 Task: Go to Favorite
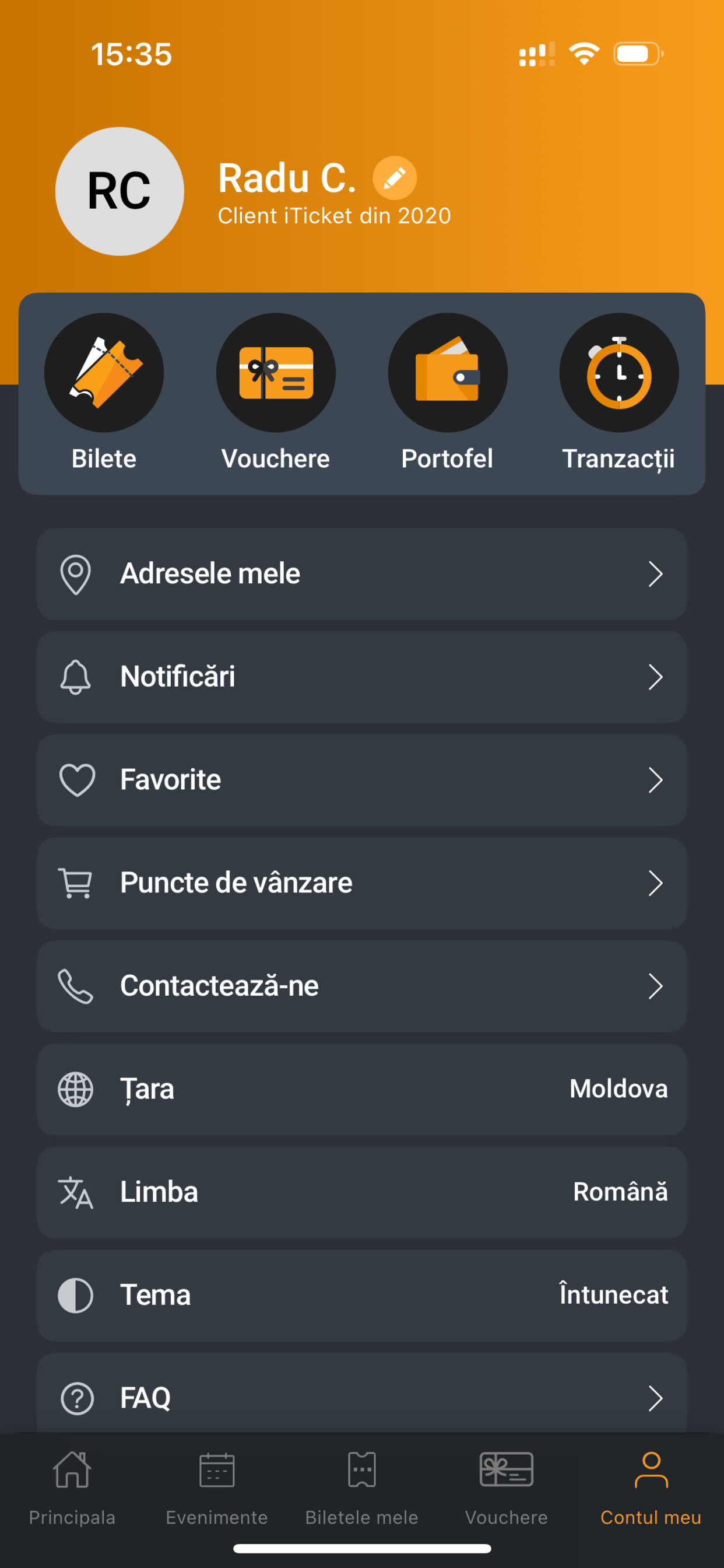(x=362, y=780)
